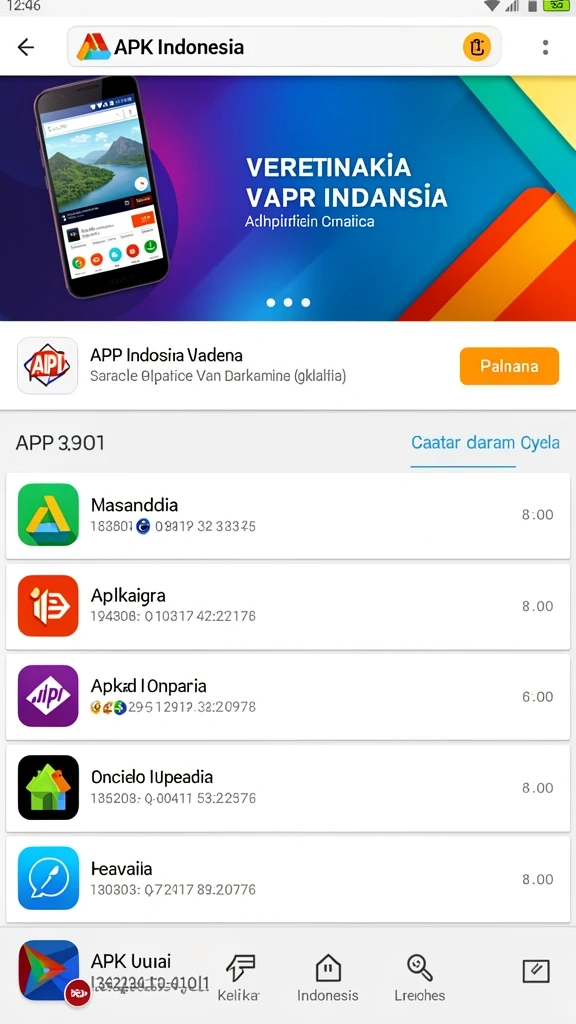Switch to the Caatar daram Cyela tab
Screen dimensions: 576x1024
tap(485, 442)
